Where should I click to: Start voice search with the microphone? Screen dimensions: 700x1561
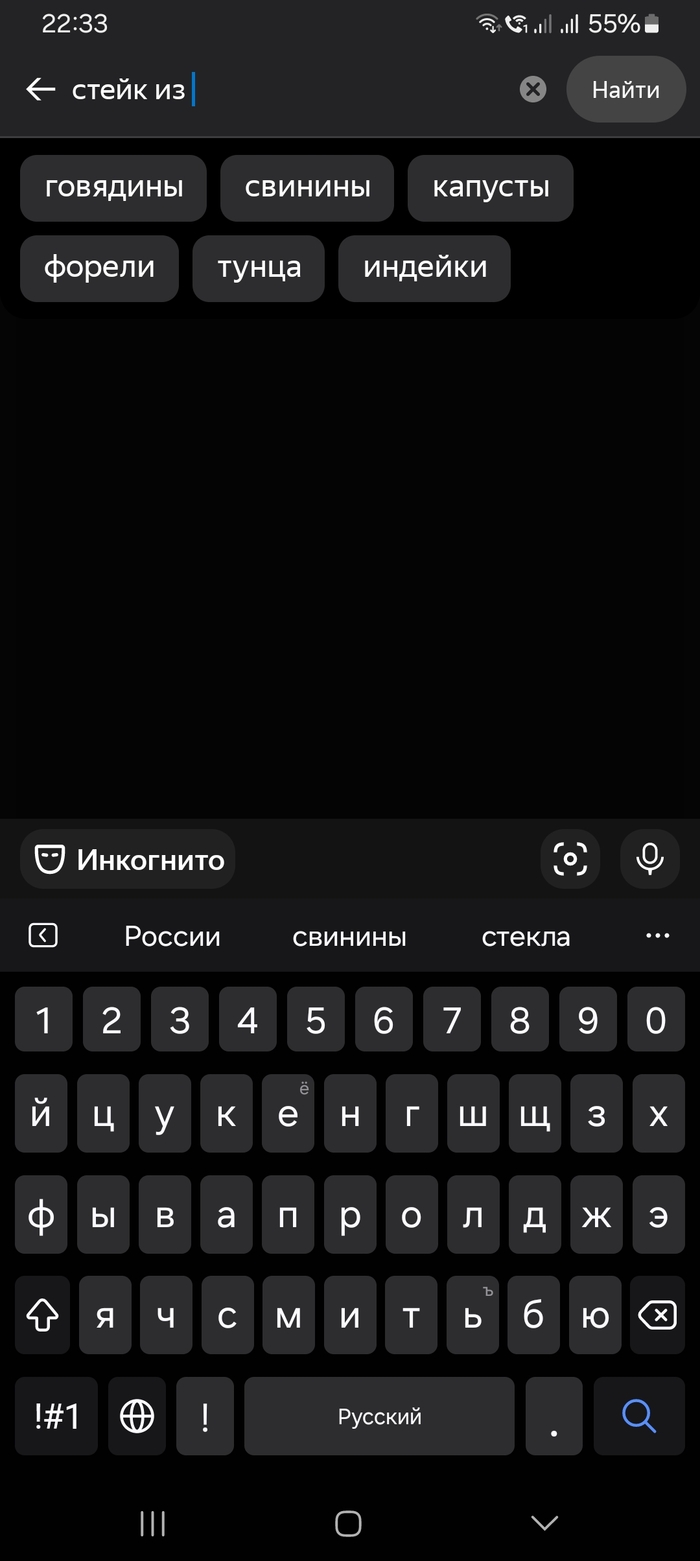click(650, 859)
